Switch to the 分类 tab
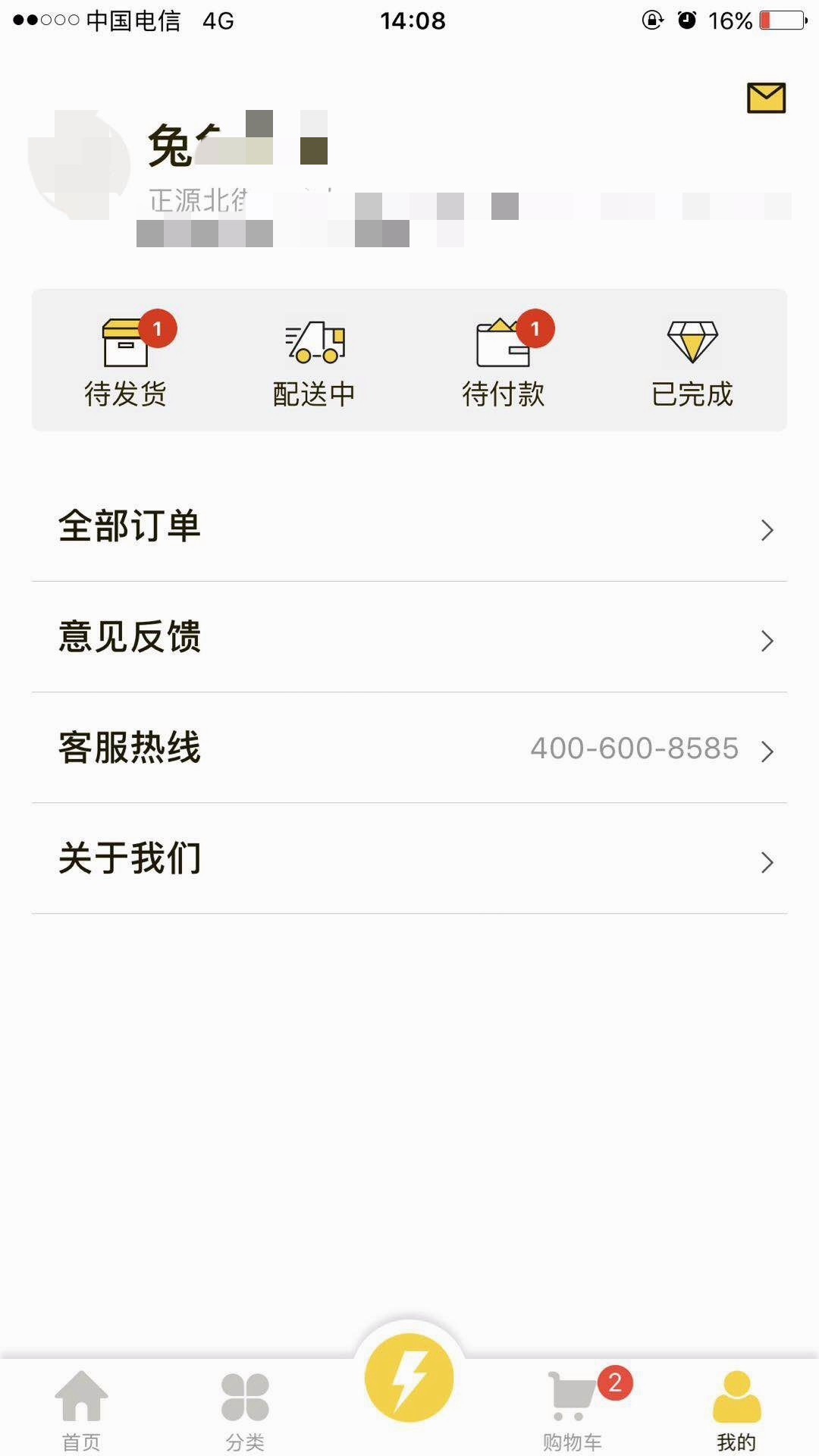 coord(245,1409)
